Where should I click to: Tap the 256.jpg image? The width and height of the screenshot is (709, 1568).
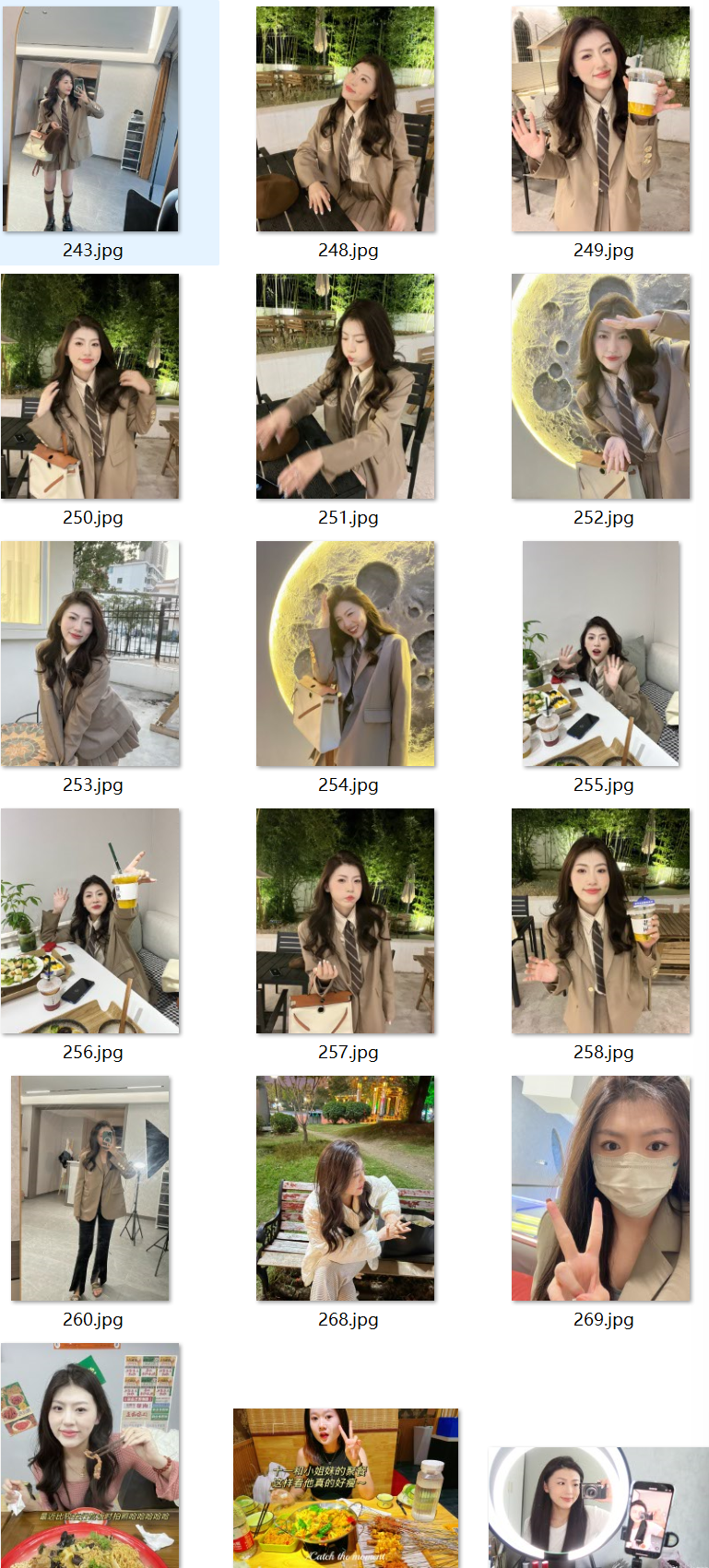tap(90, 922)
